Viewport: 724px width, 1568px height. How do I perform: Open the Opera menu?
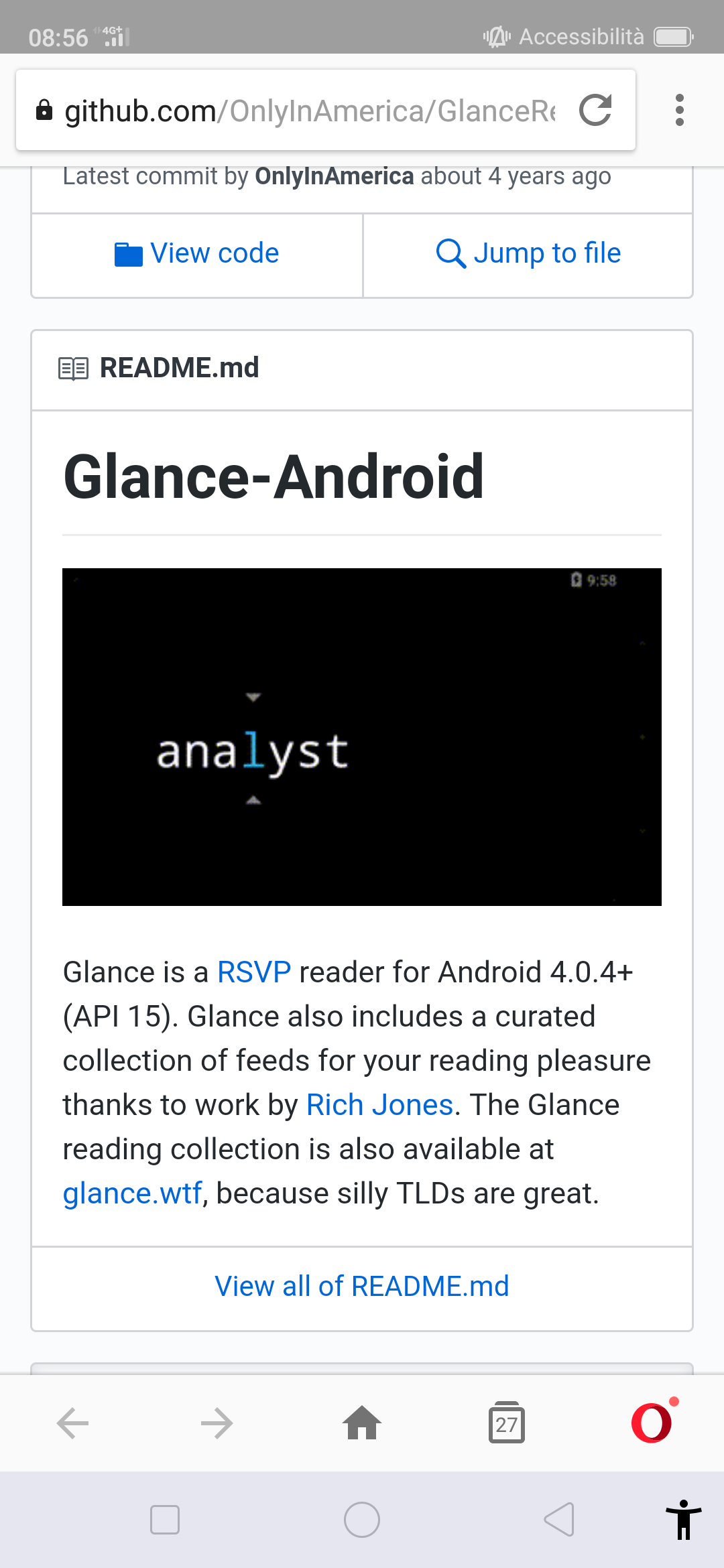coord(652,1423)
